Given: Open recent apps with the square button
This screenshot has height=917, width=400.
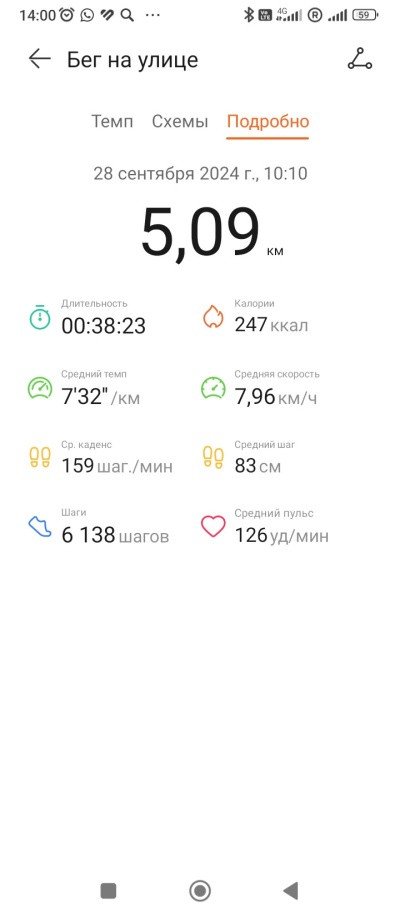Looking at the screenshot, I should [109, 891].
